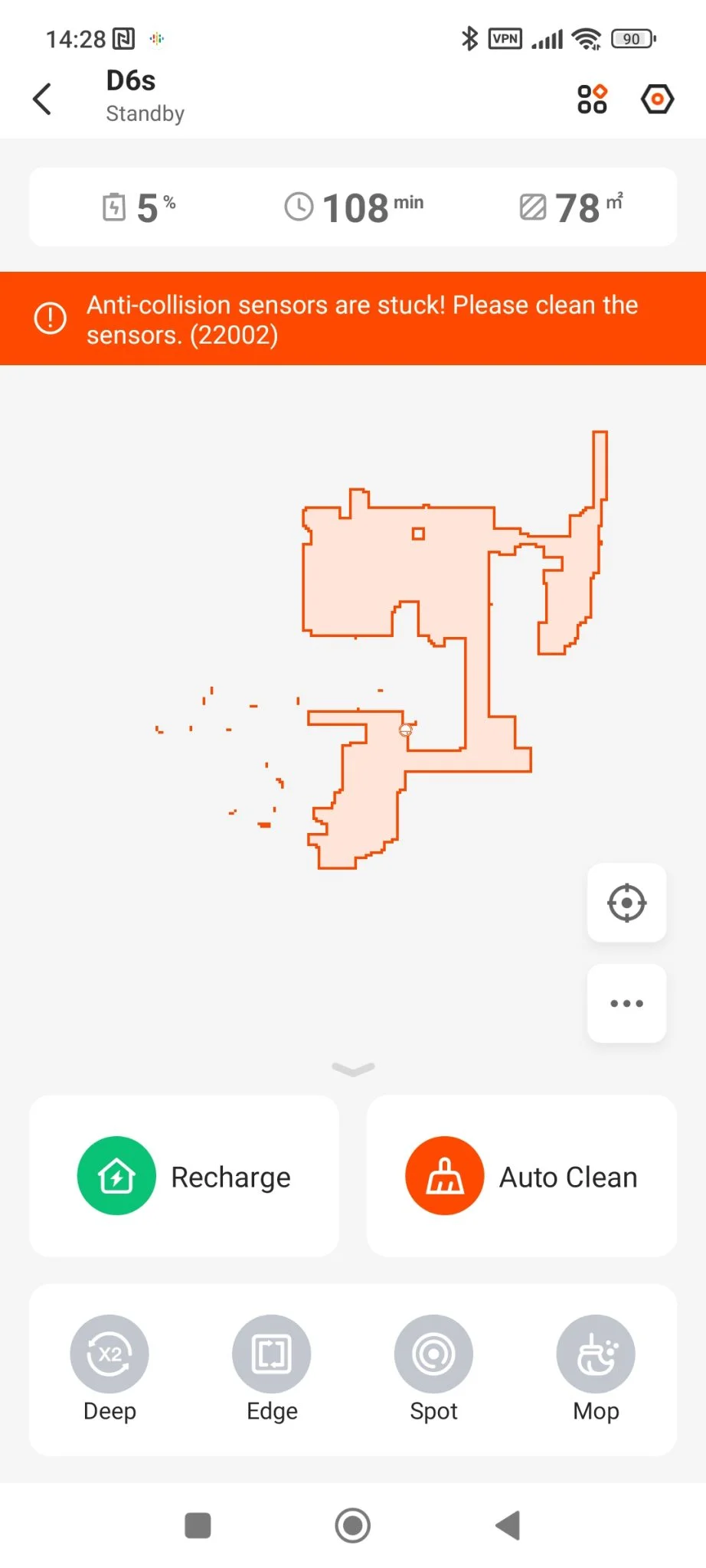Start Auto Clean
The height and width of the screenshot is (1568, 706).
pyautogui.click(x=521, y=1176)
